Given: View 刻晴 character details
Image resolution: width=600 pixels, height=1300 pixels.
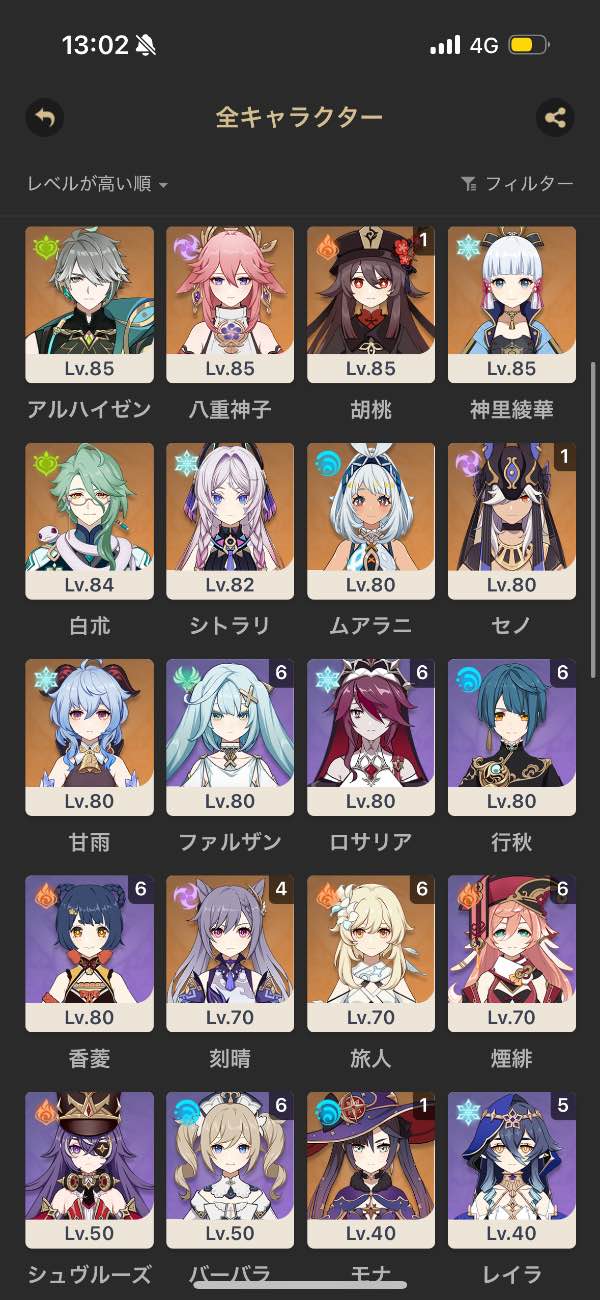Looking at the screenshot, I should 230,952.
